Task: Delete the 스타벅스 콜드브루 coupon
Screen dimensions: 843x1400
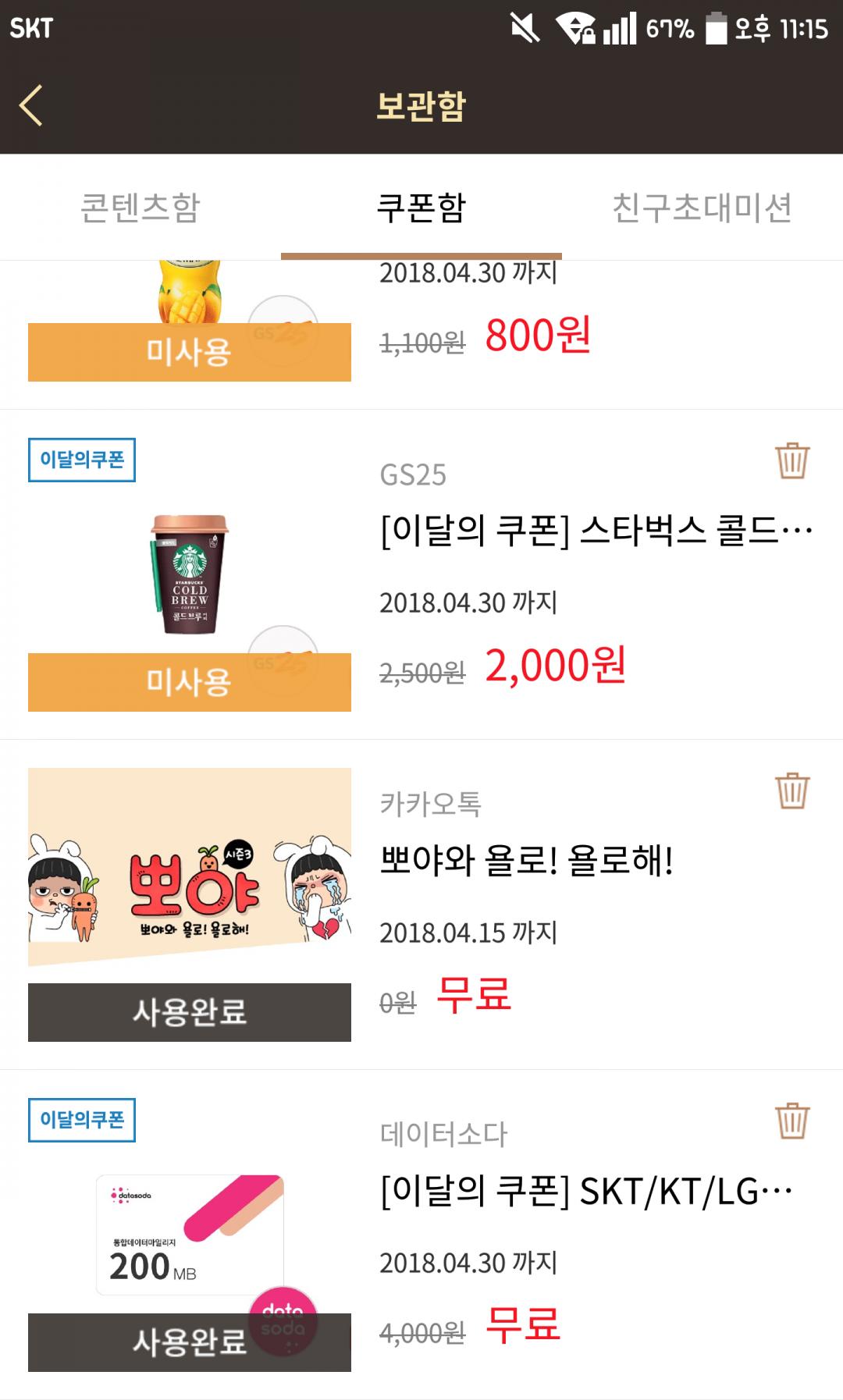Action: [x=791, y=460]
